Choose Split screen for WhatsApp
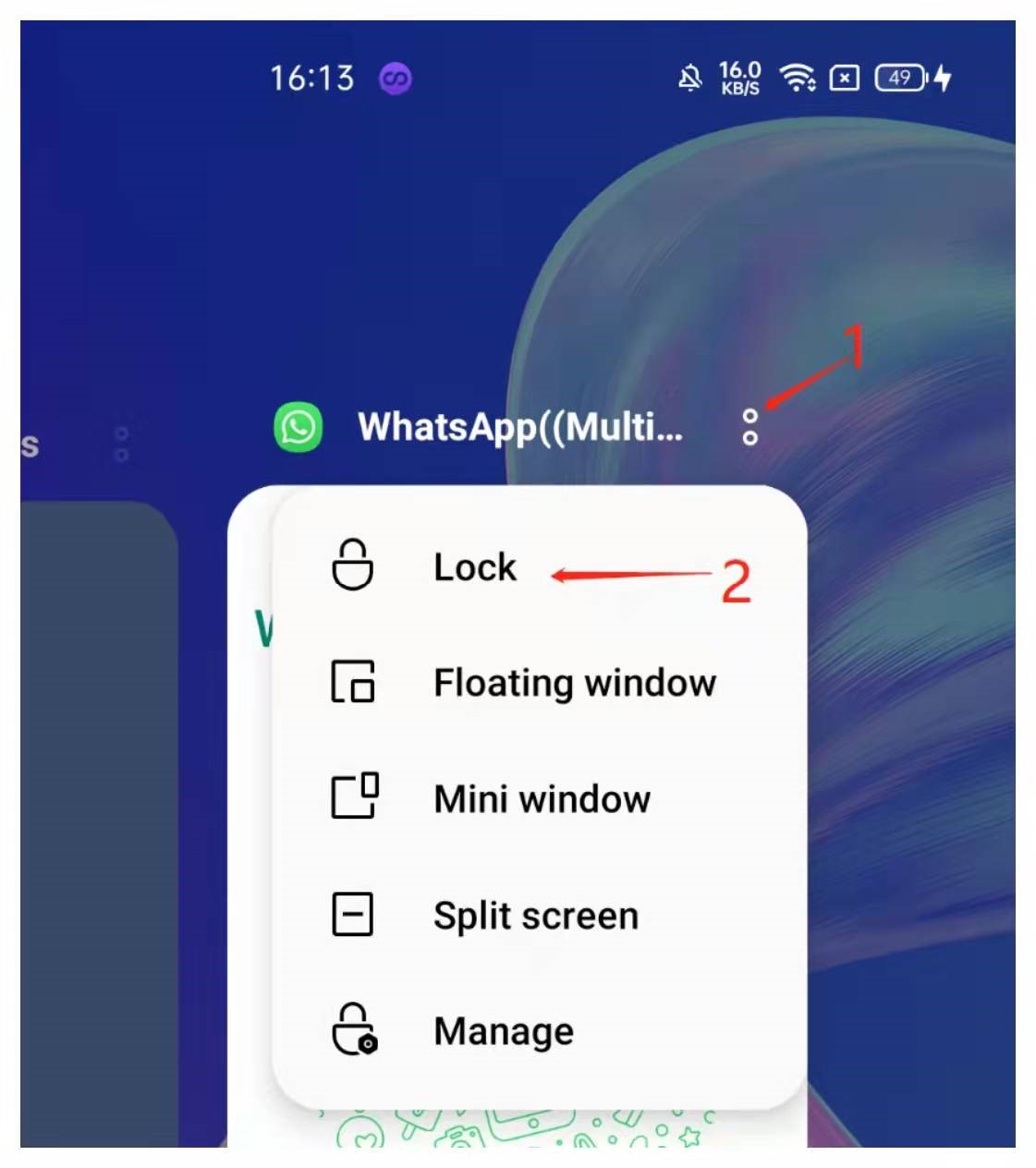The width and height of the screenshot is (1036, 1168). tap(535, 916)
